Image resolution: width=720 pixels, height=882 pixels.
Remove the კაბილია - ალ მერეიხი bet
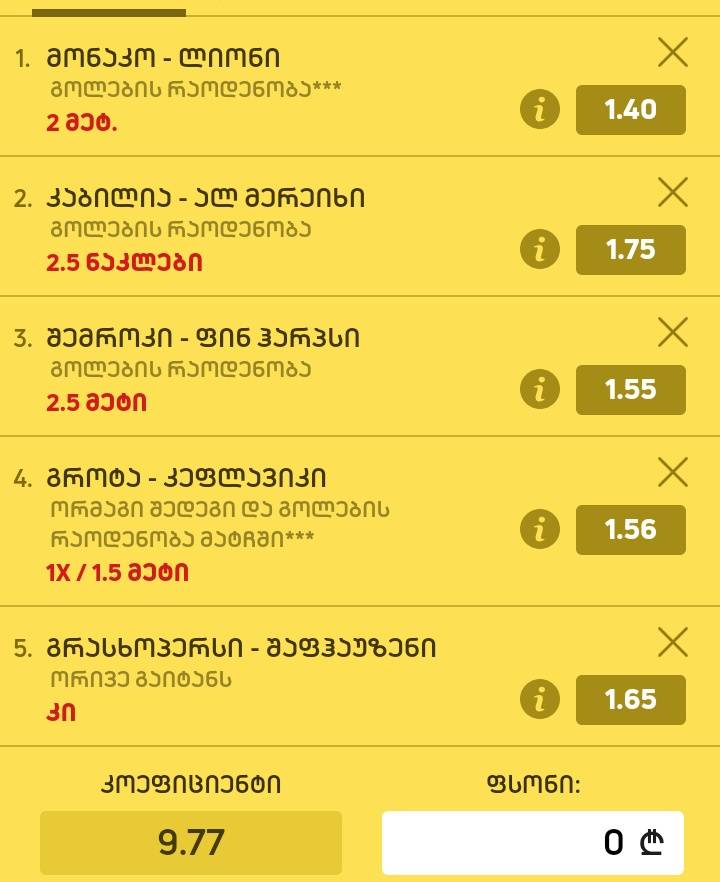click(673, 192)
